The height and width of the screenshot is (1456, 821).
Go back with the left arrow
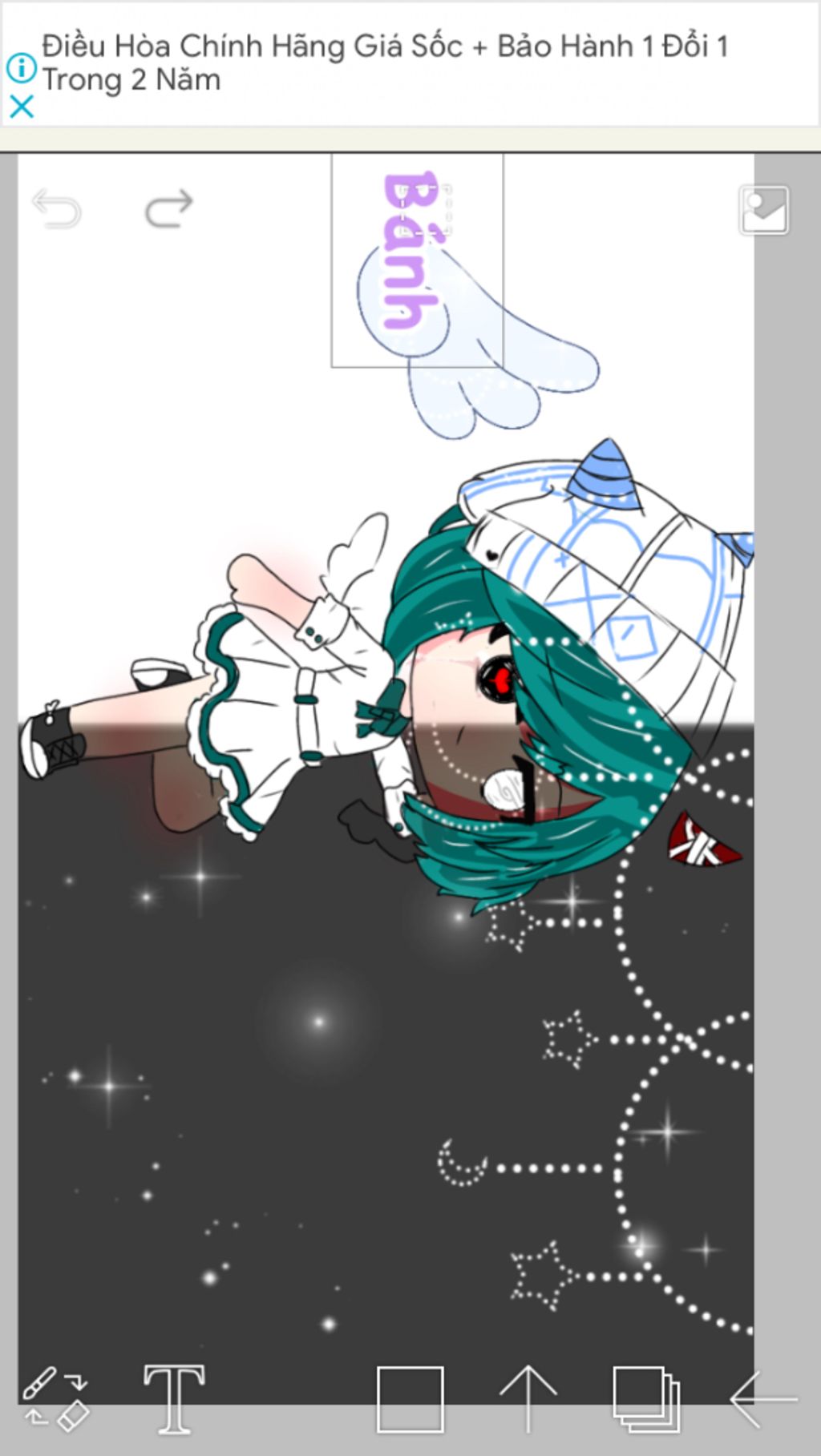coord(763,1399)
